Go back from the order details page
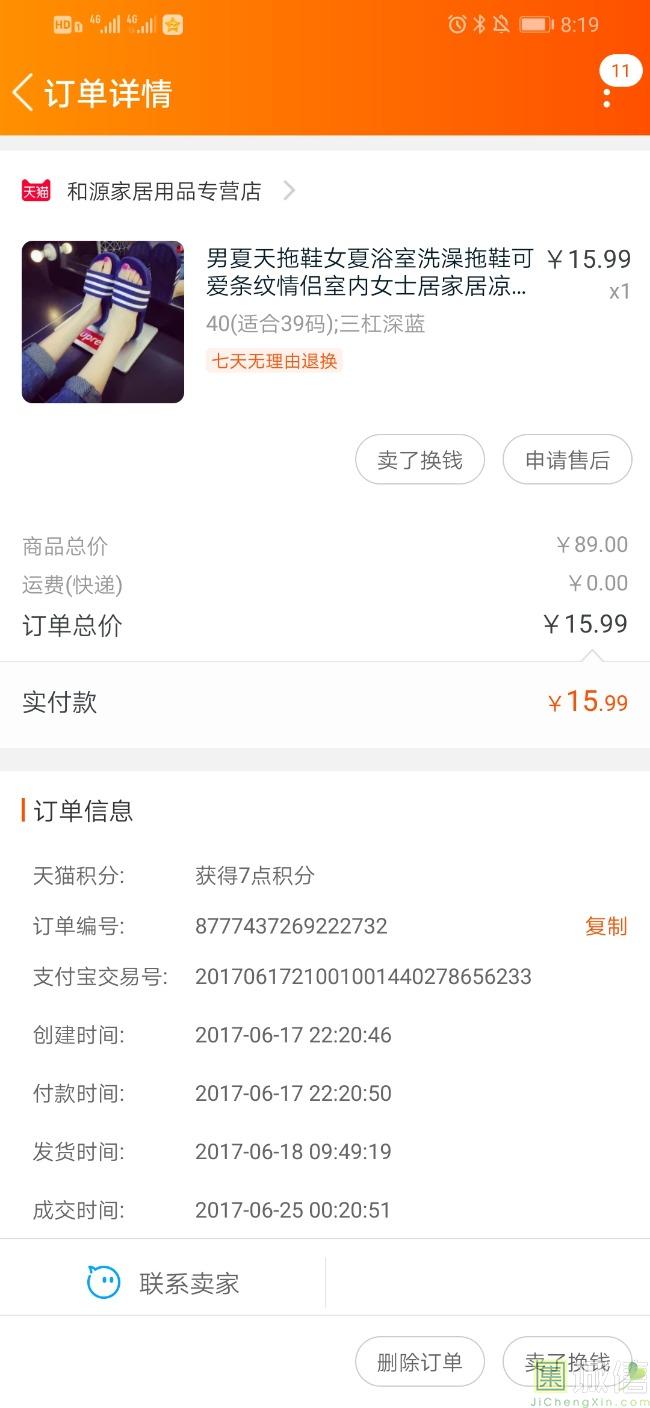Image resolution: width=650 pixels, height=1408 pixels. pos(24,93)
